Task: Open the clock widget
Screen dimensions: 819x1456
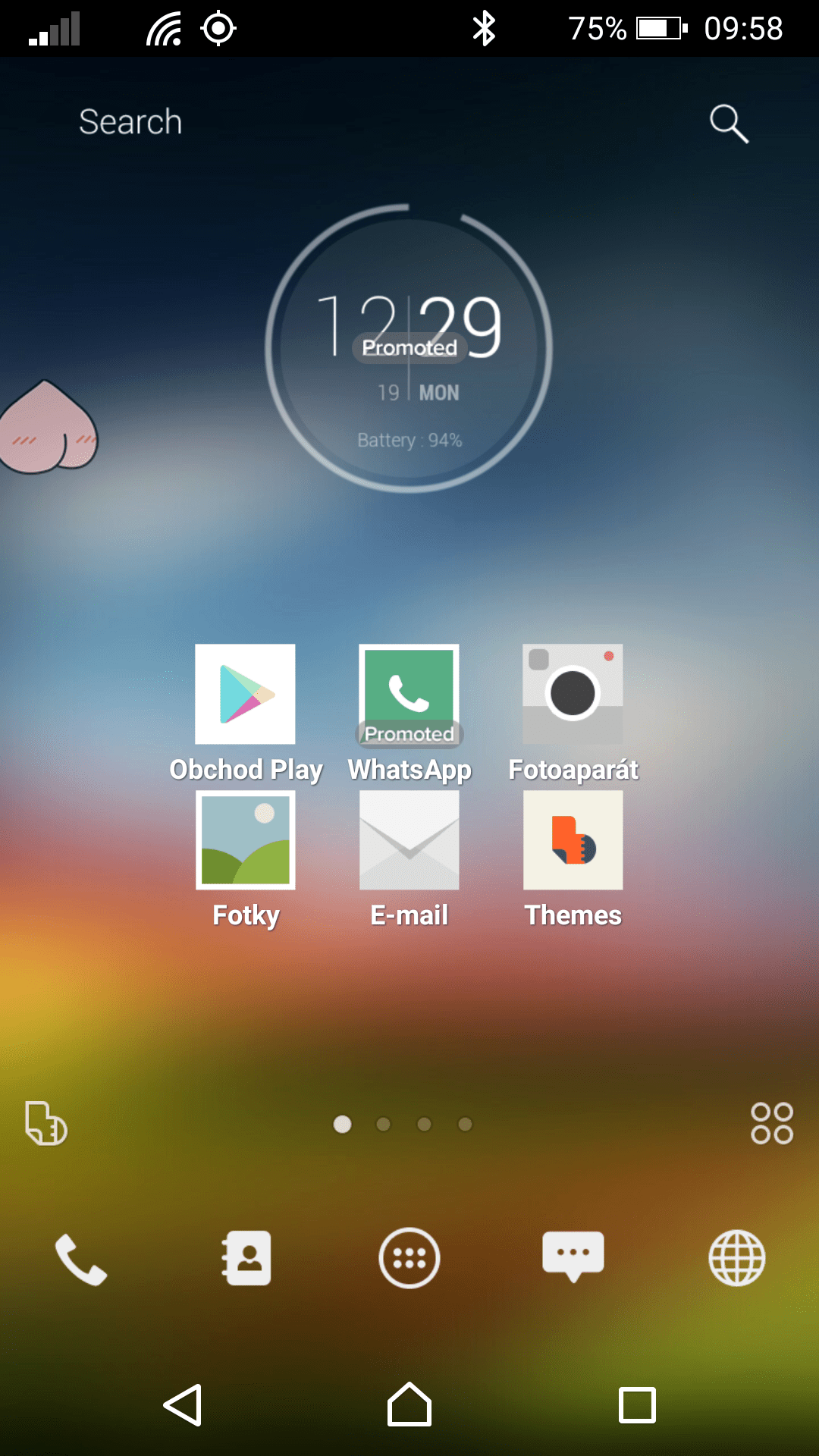Action: [x=409, y=349]
